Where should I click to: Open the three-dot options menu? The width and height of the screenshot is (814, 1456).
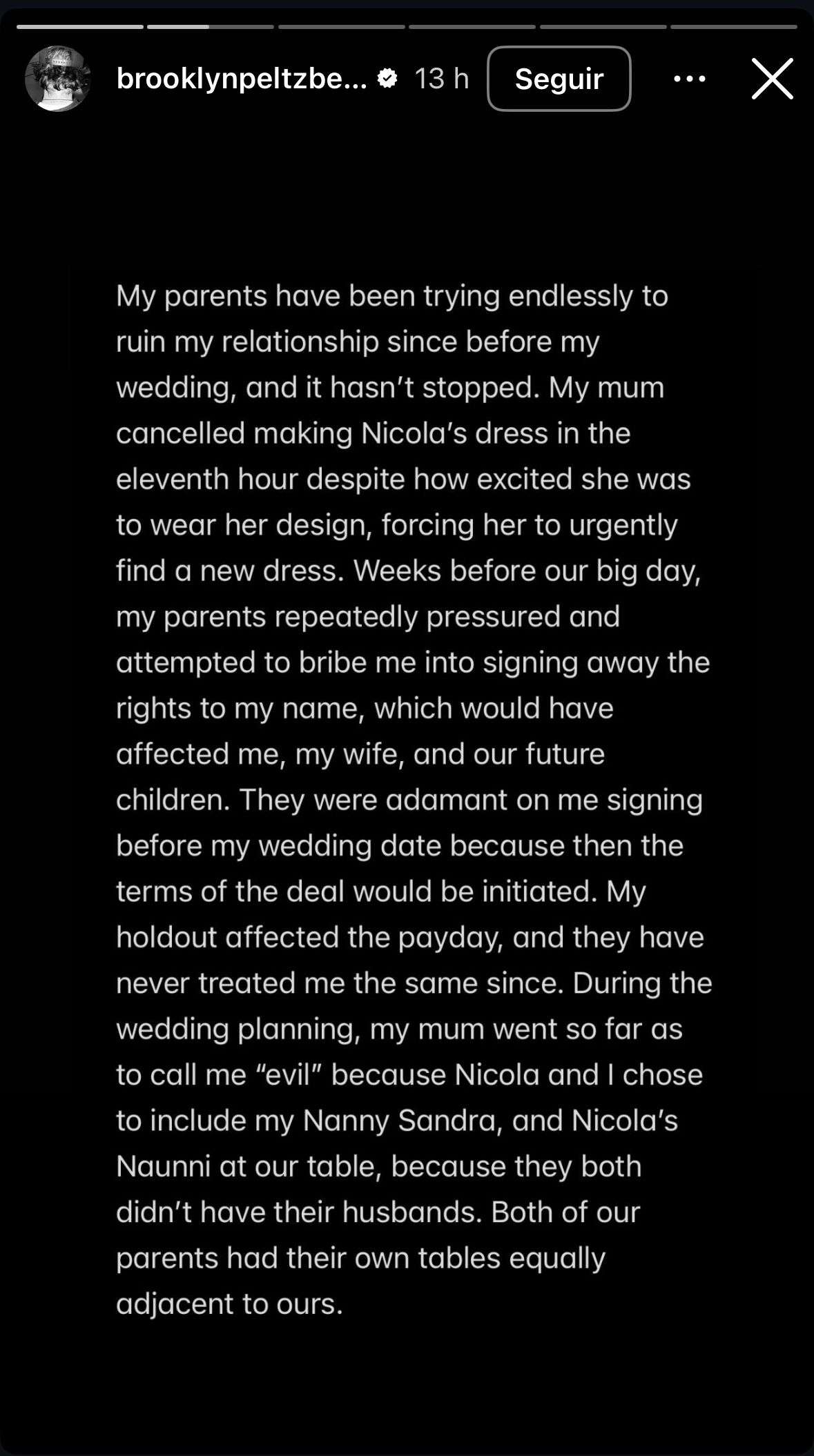[x=690, y=79]
